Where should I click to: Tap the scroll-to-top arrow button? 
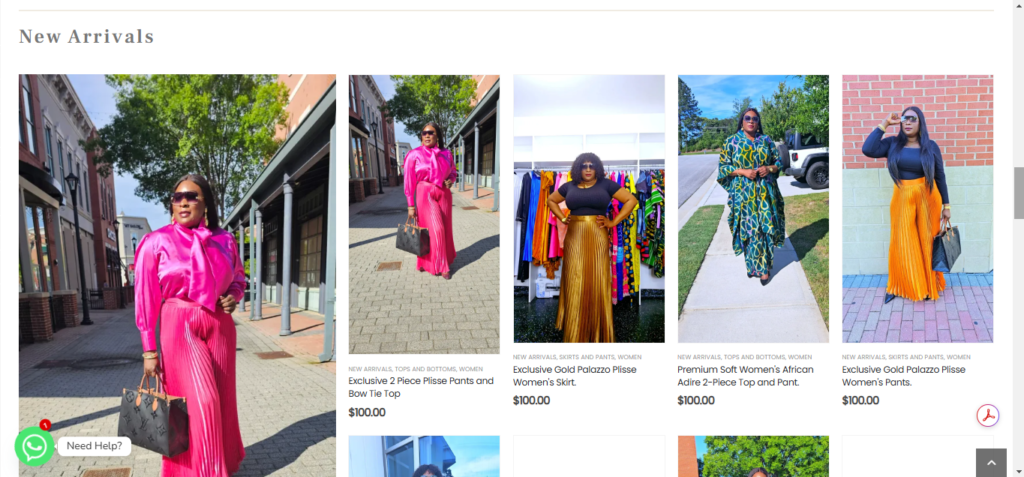pyautogui.click(x=990, y=462)
